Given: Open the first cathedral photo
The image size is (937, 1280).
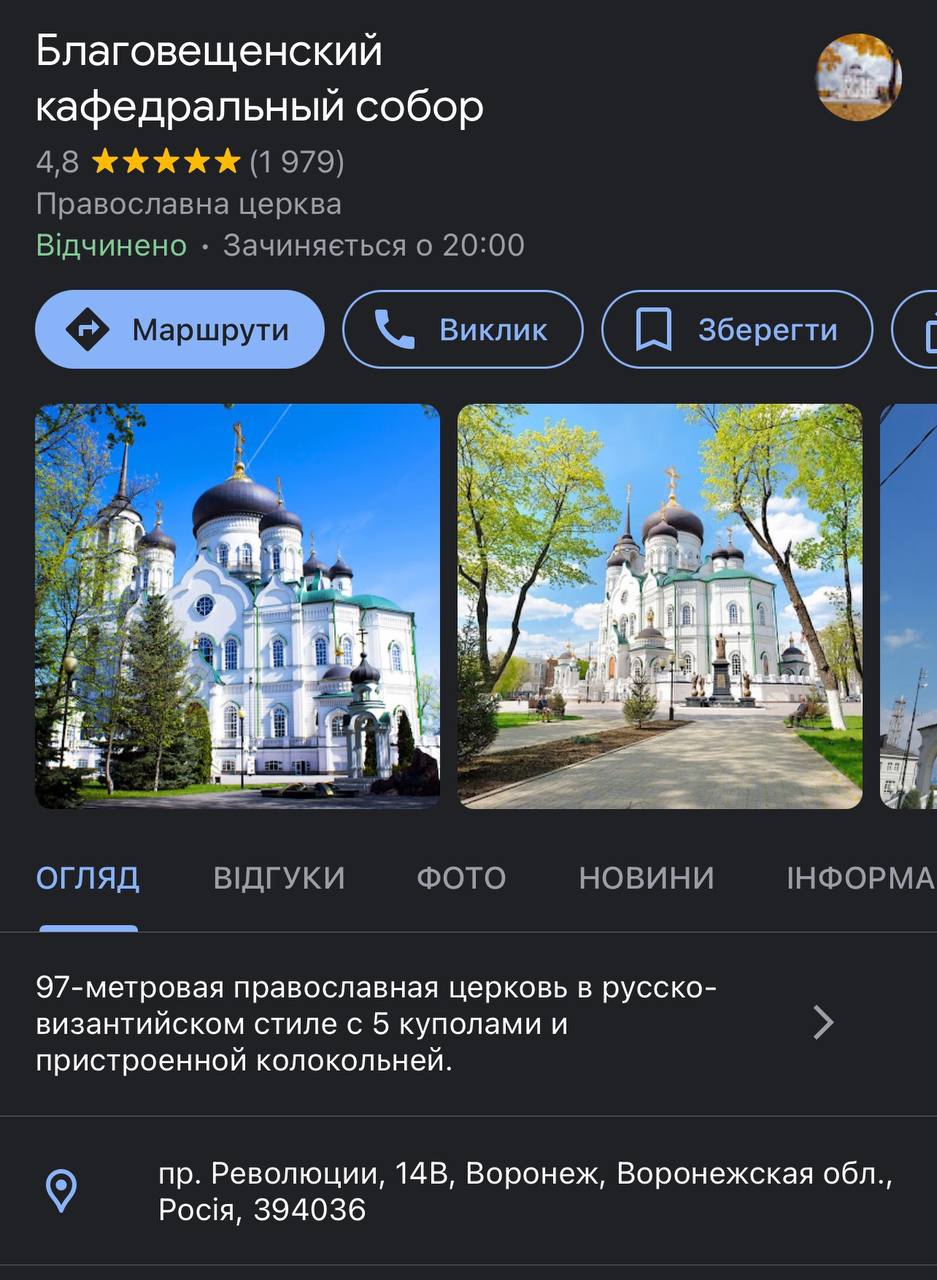Looking at the screenshot, I should tap(238, 606).
